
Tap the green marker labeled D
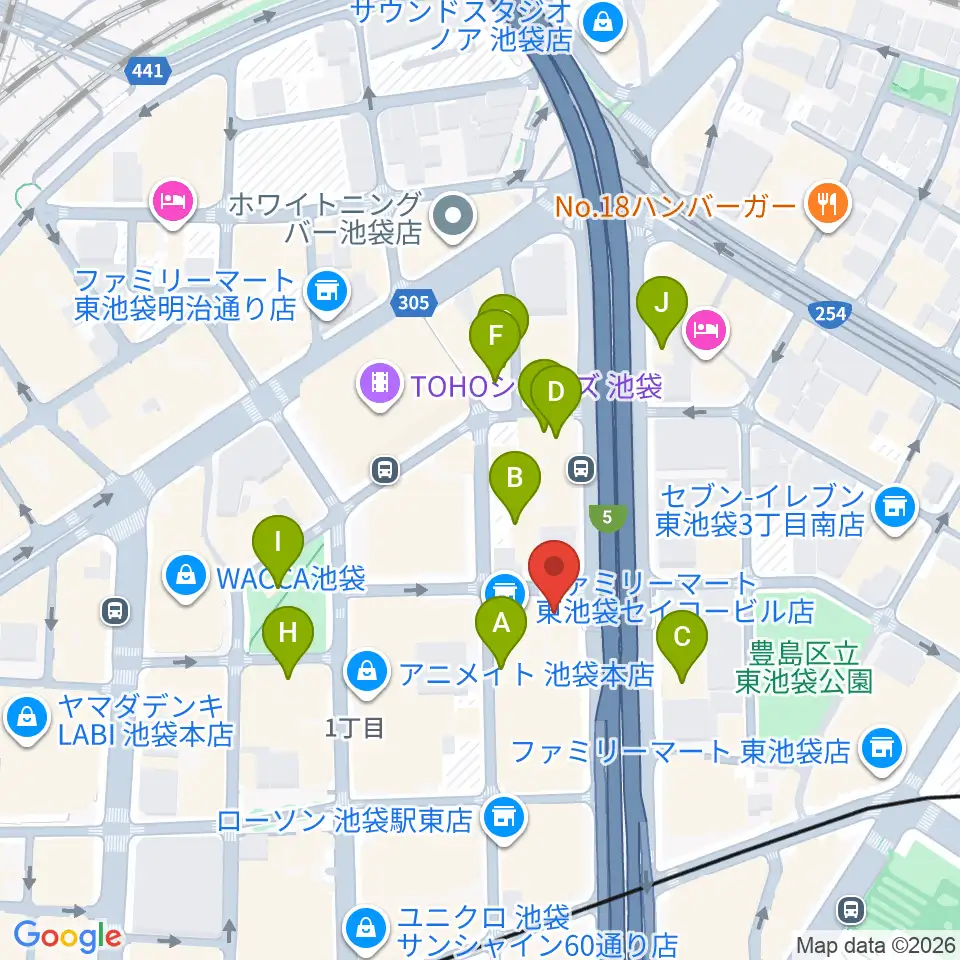click(x=556, y=401)
